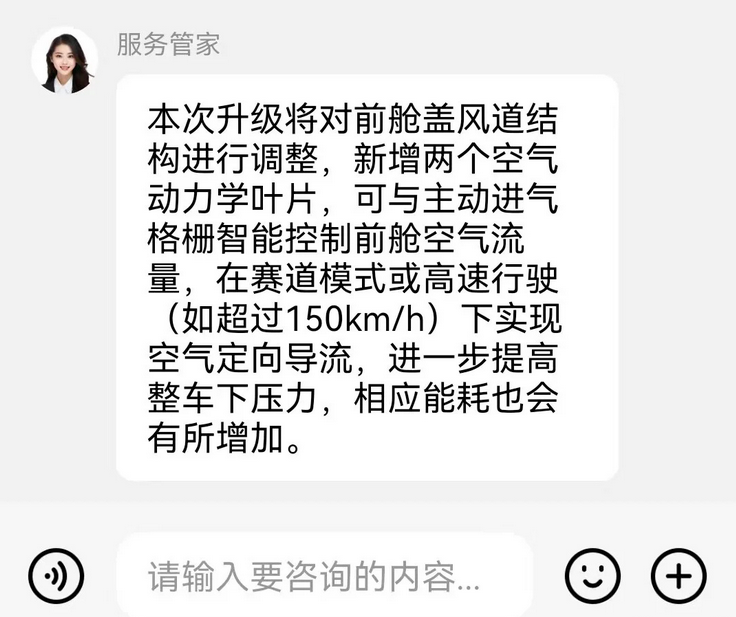
Task: Open the plus attachments menu
Action: 679,576
